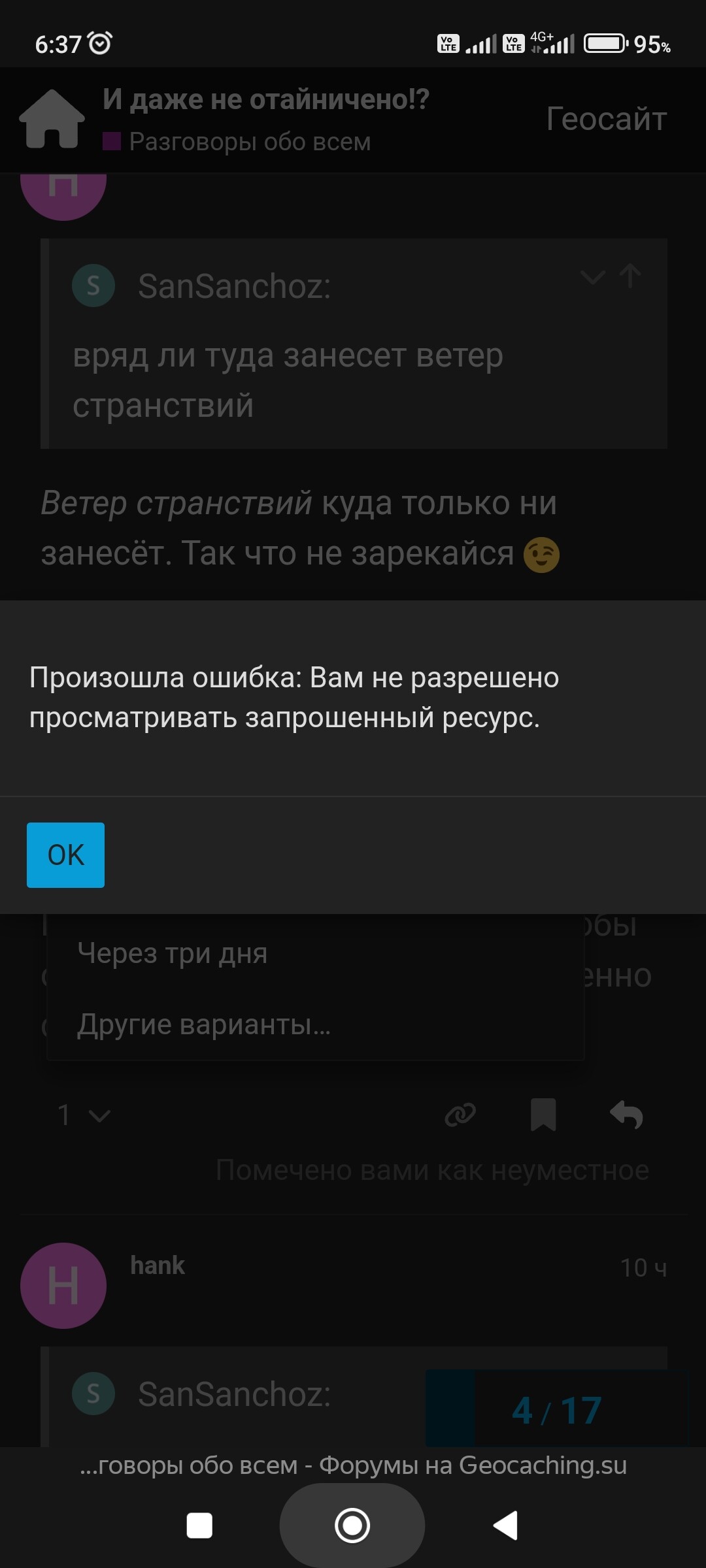The width and height of the screenshot is (706, 1568).
Task: Dismiss the error dialog with OK
Action: coord(65,855)
